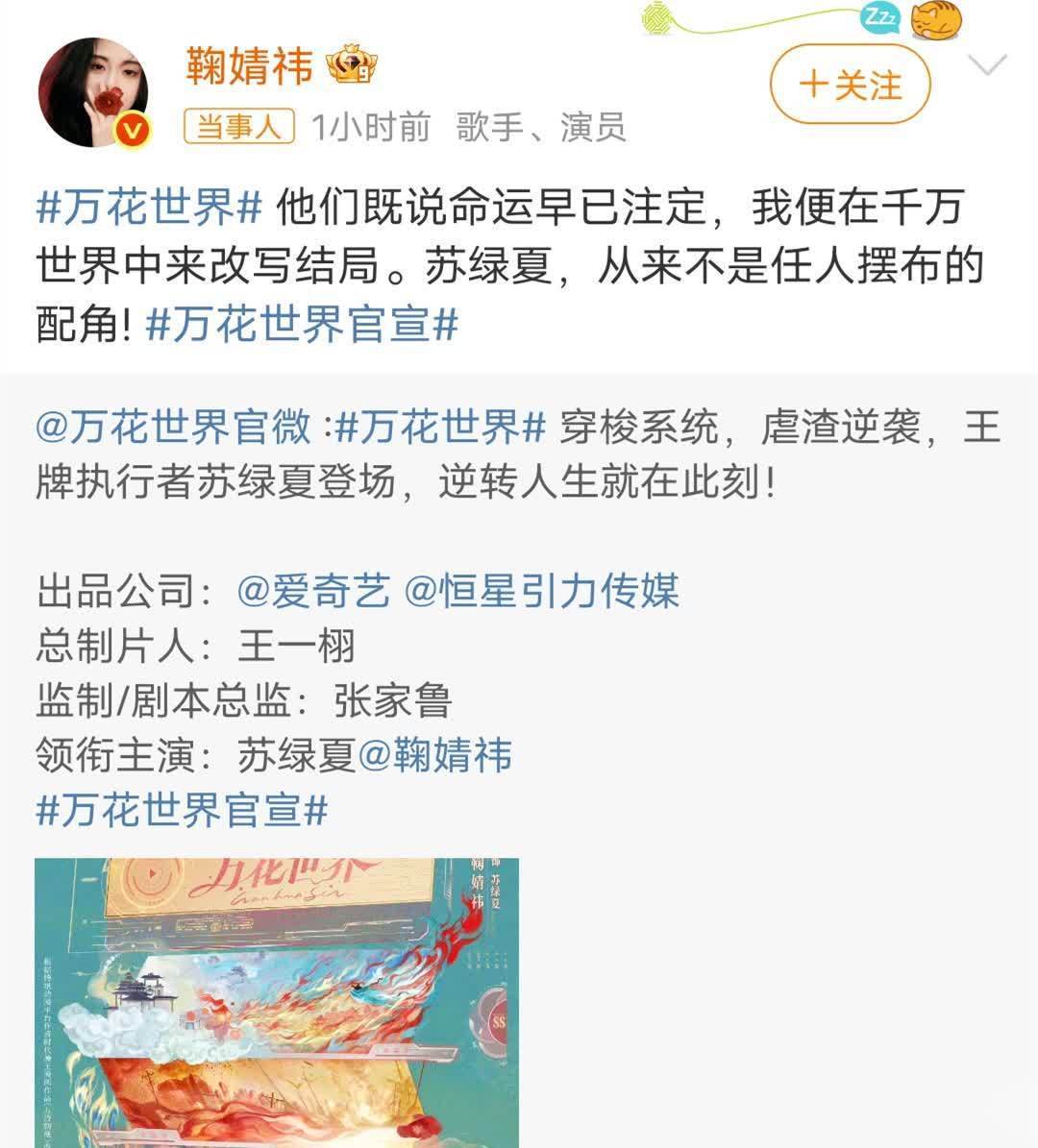Open the @爱奇艺 mention
This screenshot has height=1148, width=1038.
(x=313, y=591)
